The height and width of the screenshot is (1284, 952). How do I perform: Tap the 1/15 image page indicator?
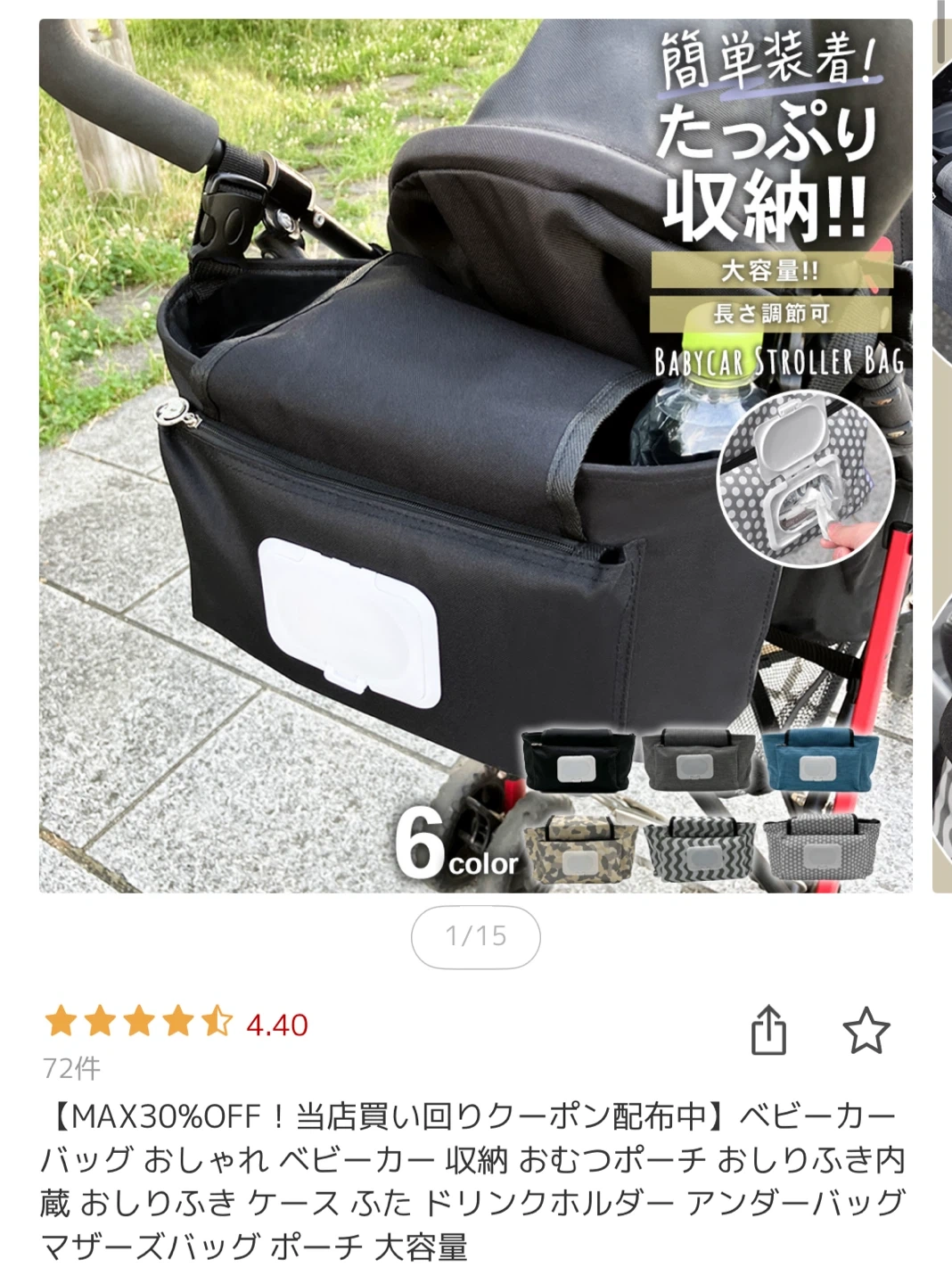pos(475,936)
